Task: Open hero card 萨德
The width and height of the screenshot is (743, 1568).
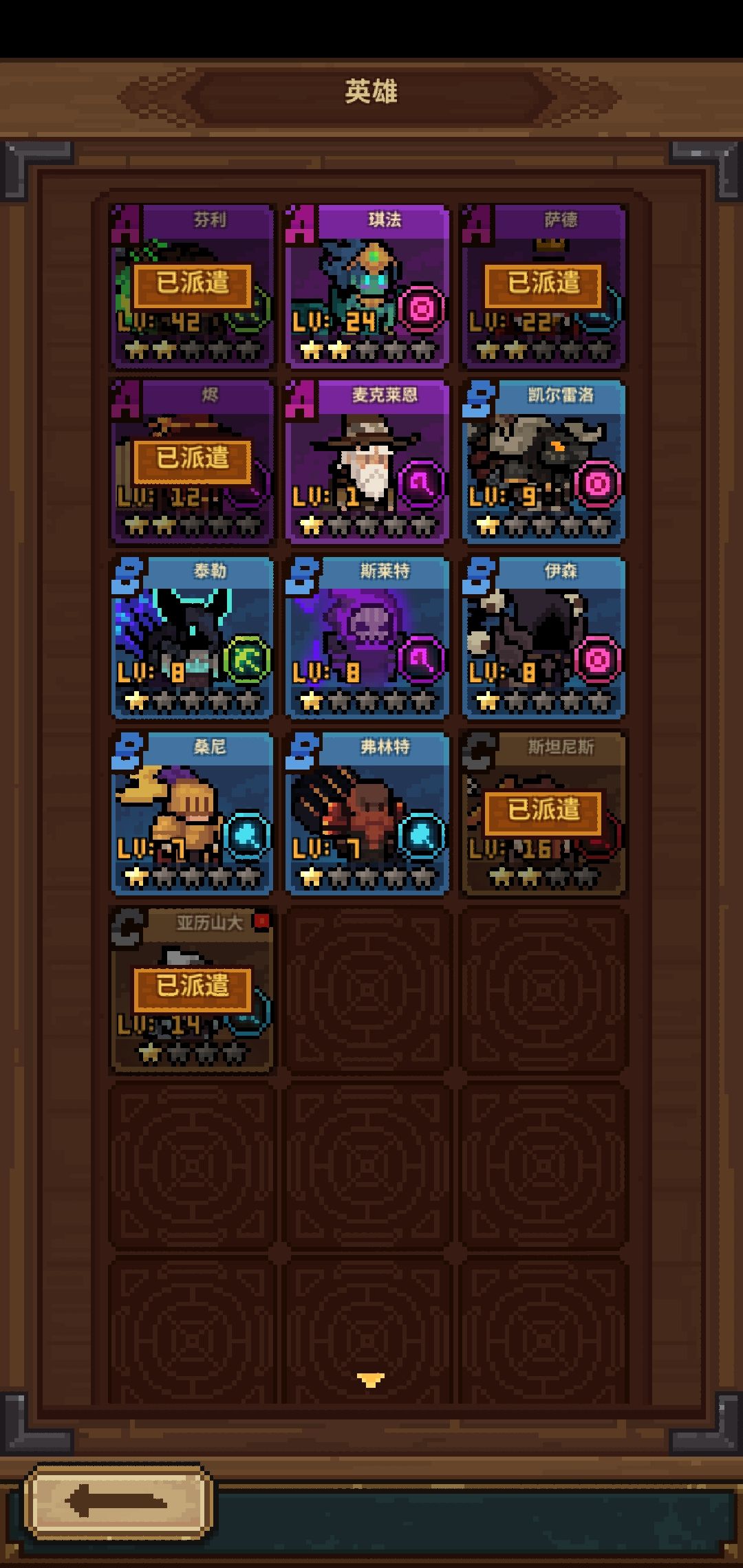Action: 543,285
